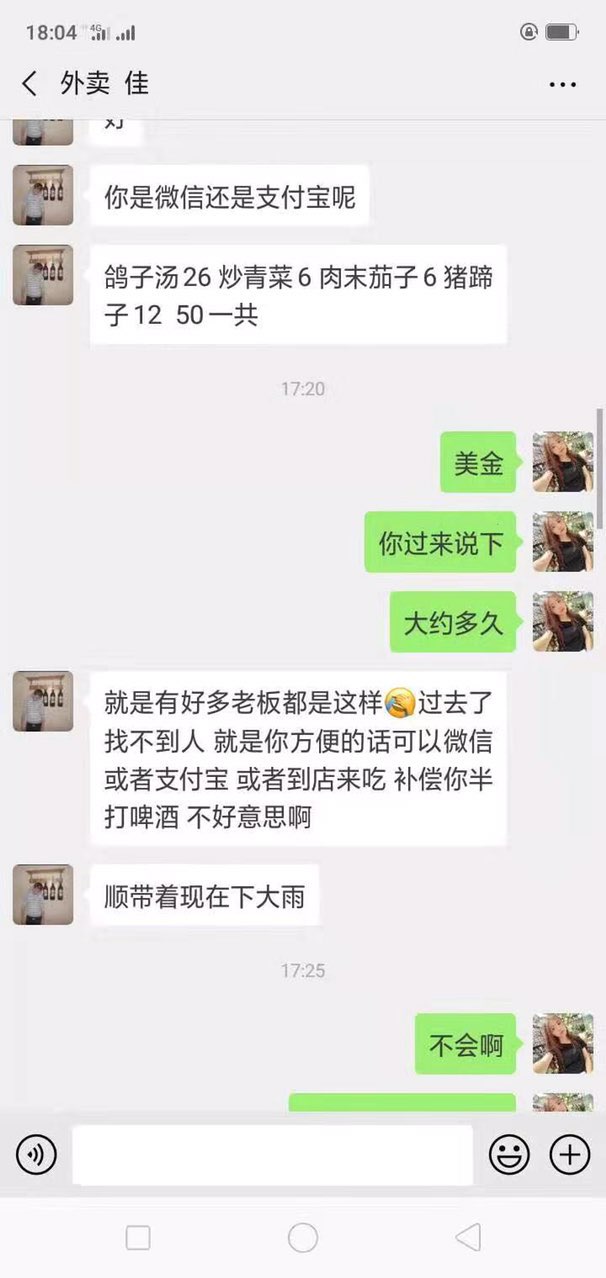
Task: Open the three-dot chat options menu
Action: [x=563, y=85]
